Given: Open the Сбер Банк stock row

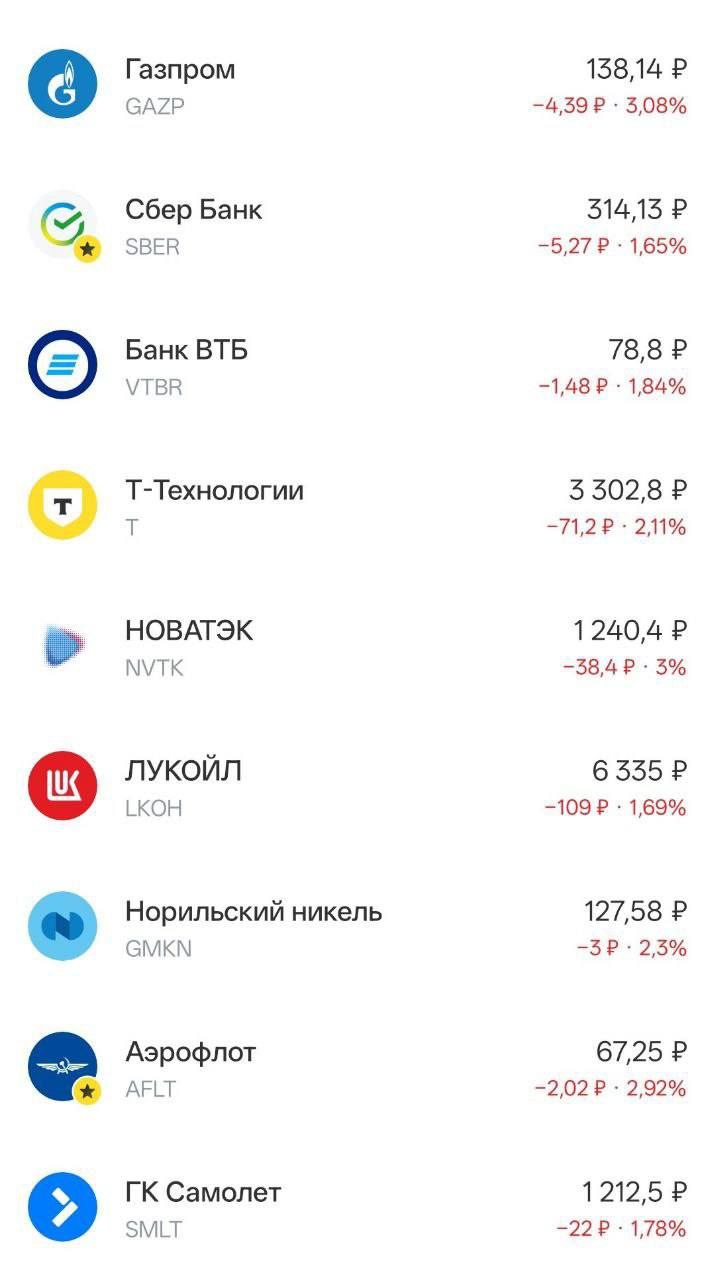Looking at the screenshot, I should (x=357, y=225).
